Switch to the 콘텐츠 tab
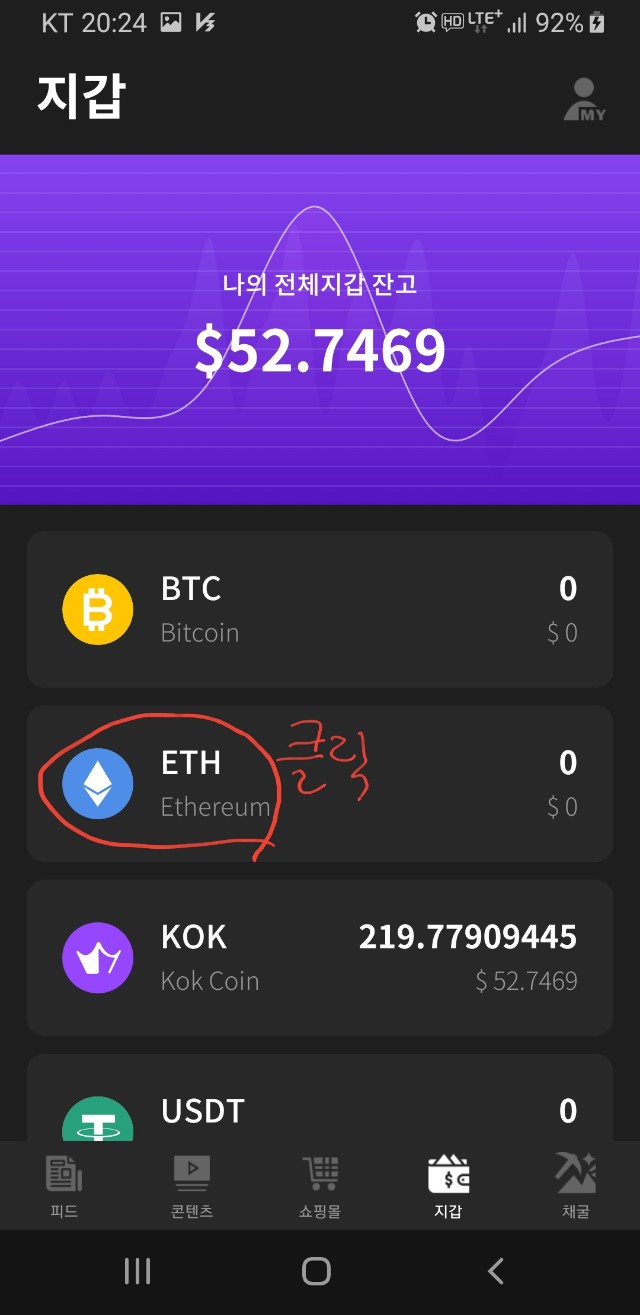This screenshot has width=640, height=1315. click(191, 1185)
